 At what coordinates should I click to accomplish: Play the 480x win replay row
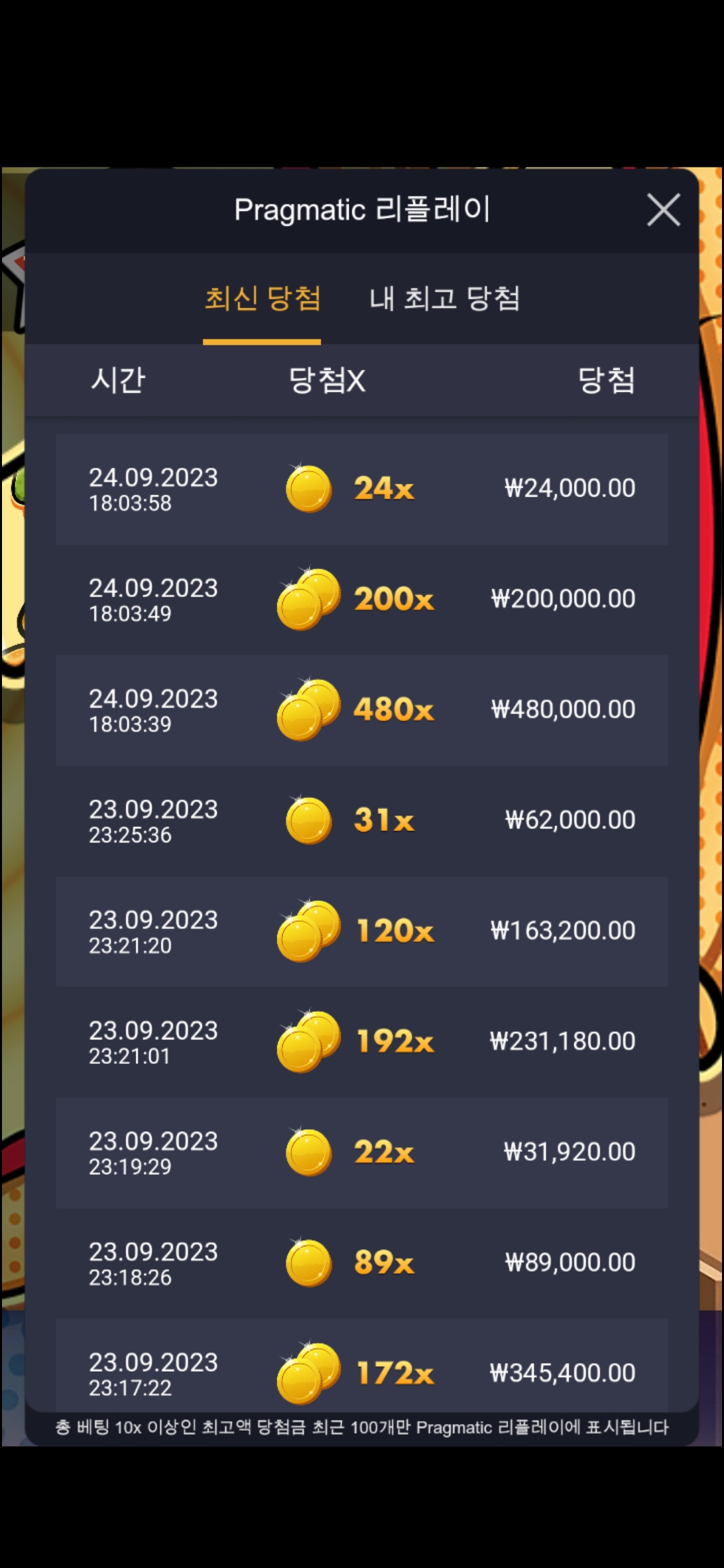tap(362, 710)
